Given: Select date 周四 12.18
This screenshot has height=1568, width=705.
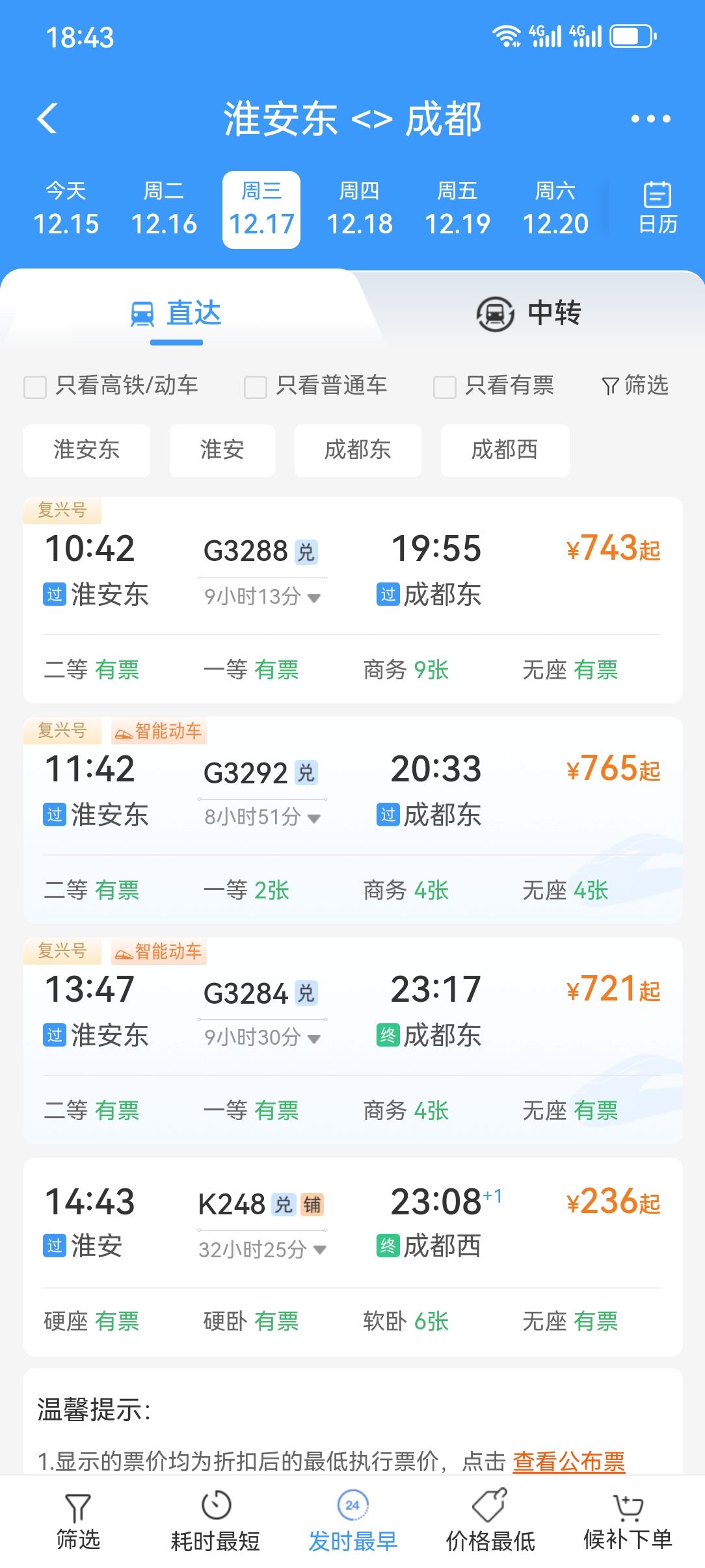Looking at the screenshot, I should [x=360, y=209].
